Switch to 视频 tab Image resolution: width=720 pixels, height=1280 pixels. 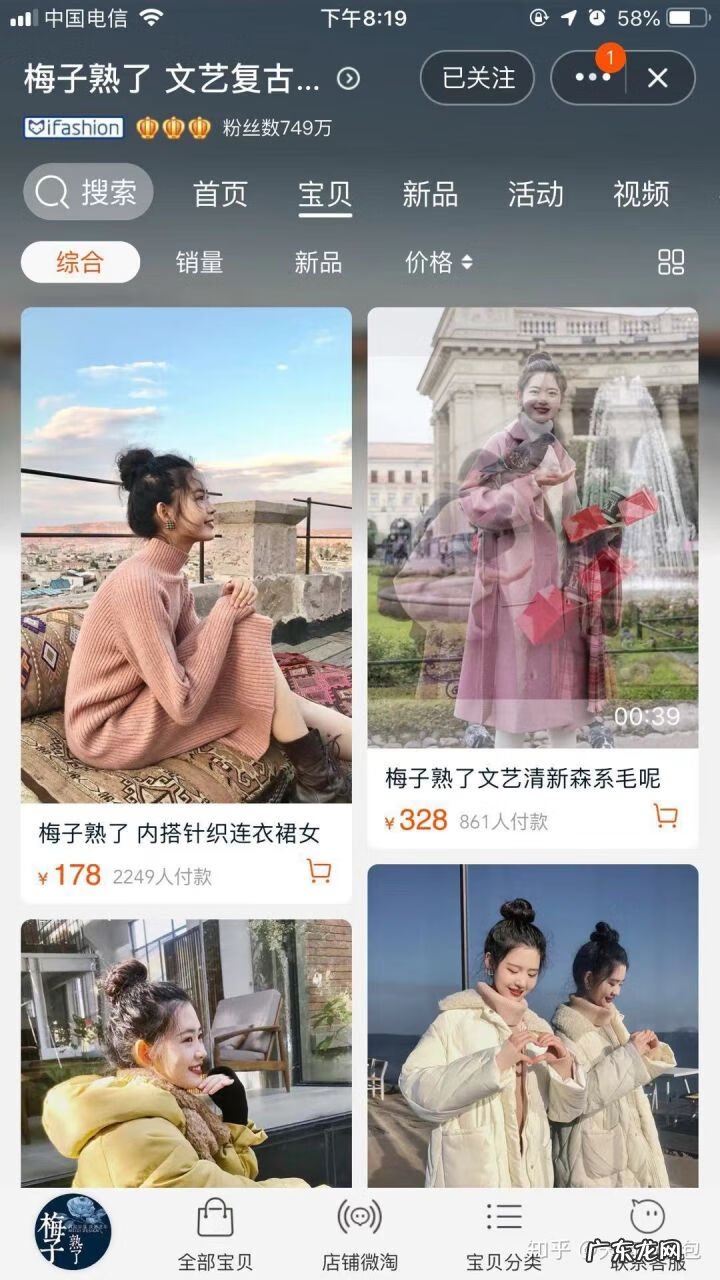click(641, 195)
